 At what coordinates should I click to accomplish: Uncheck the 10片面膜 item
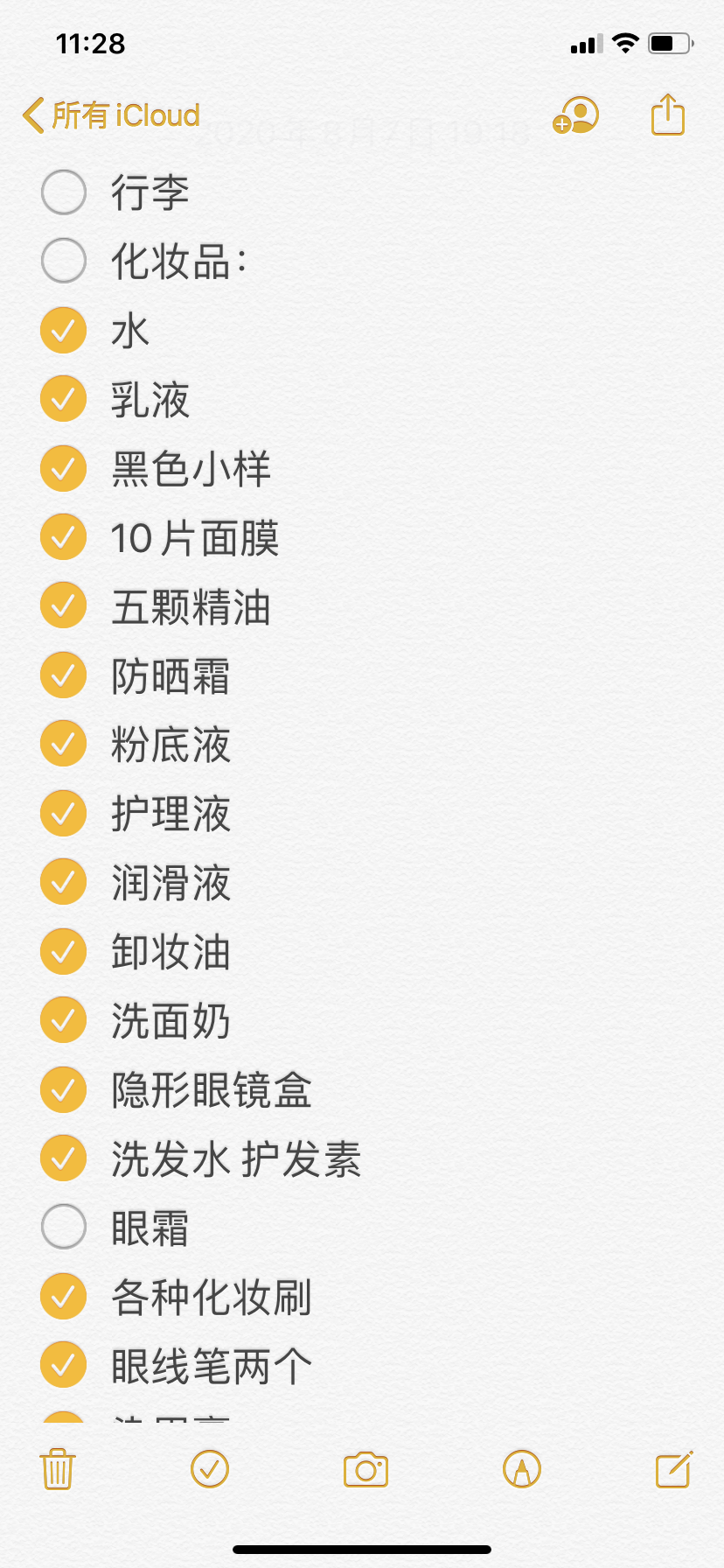[x=64, y=536]
